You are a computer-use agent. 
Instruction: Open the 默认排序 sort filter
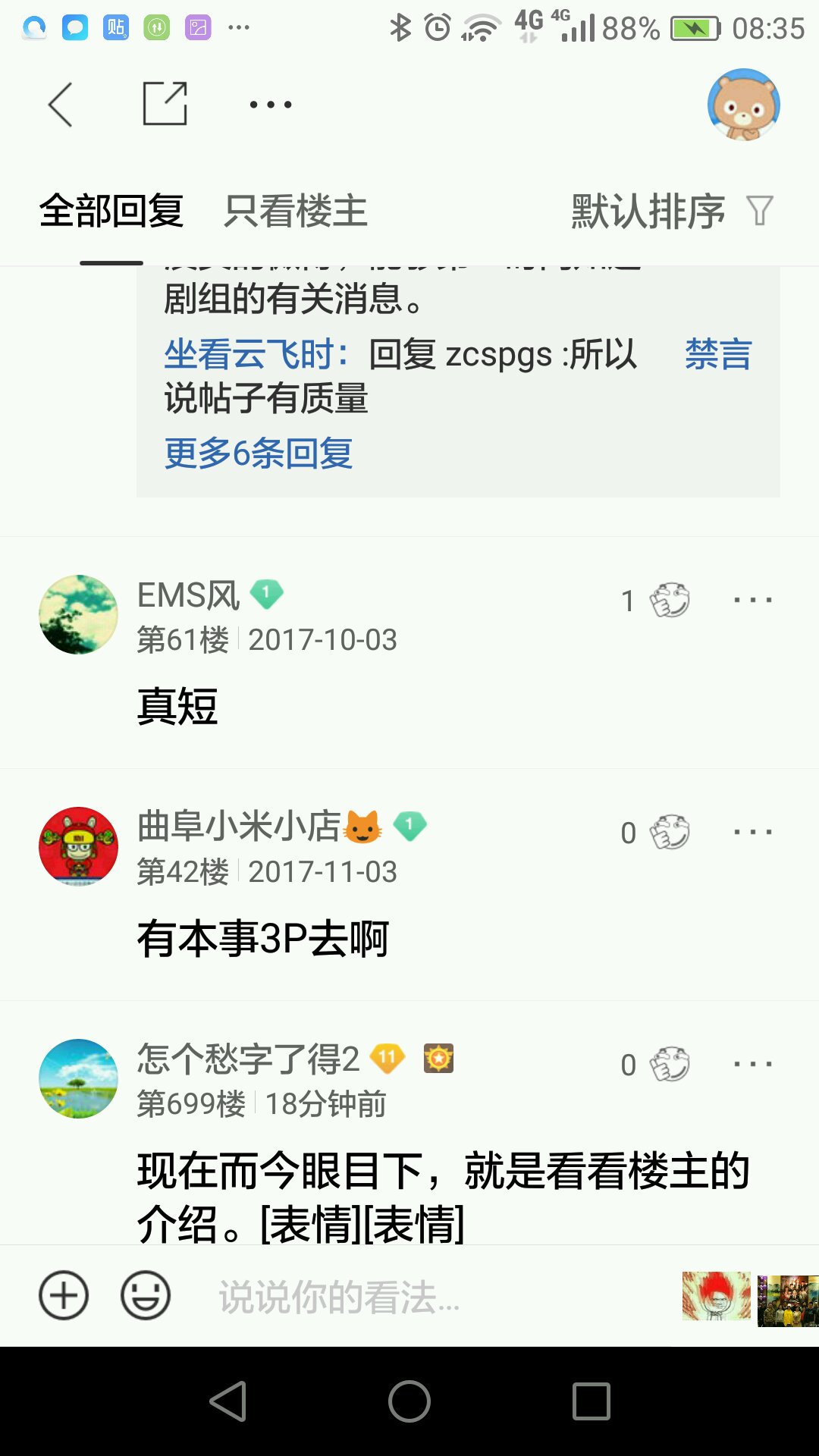click(x=673, y=211)
